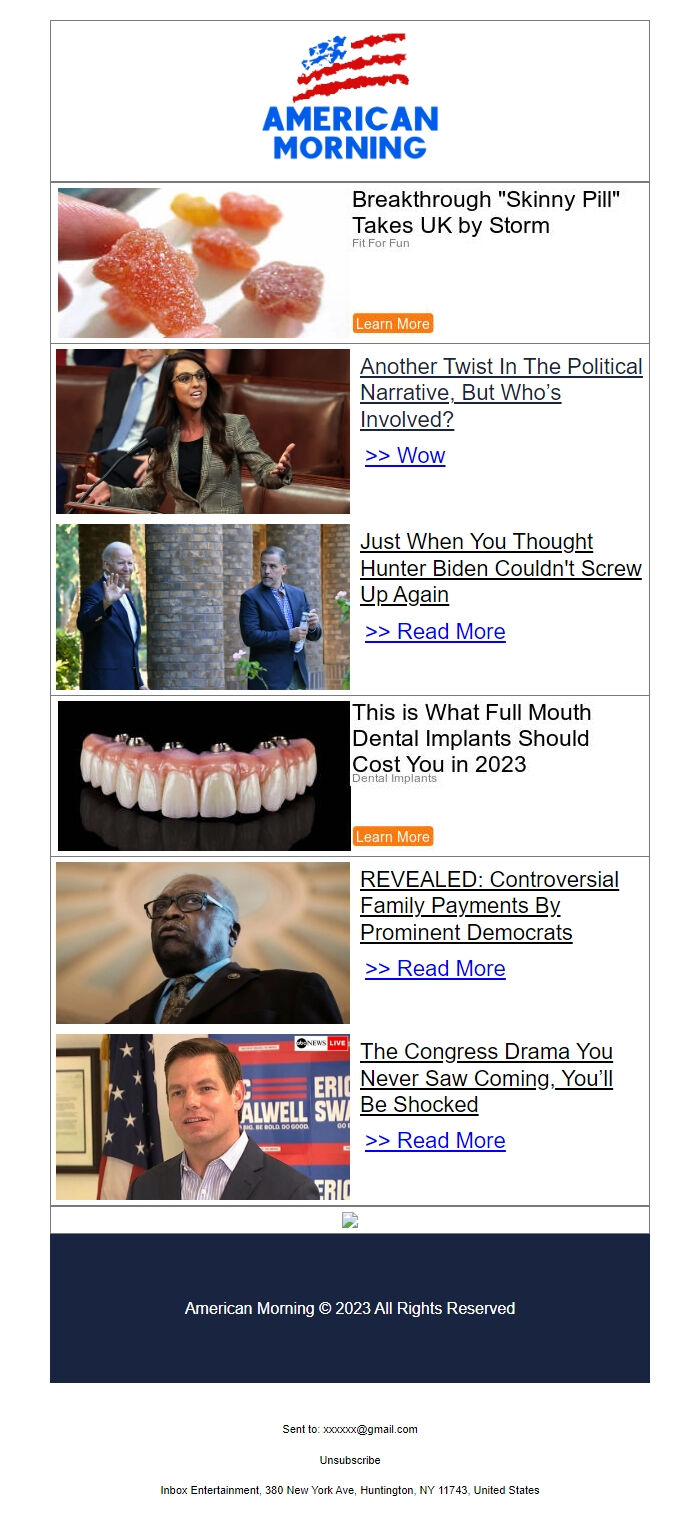View the image beside the Congress Drama story
Image resolution: width=700 pixels, height=1537 pixels.
click(203, 1117)
